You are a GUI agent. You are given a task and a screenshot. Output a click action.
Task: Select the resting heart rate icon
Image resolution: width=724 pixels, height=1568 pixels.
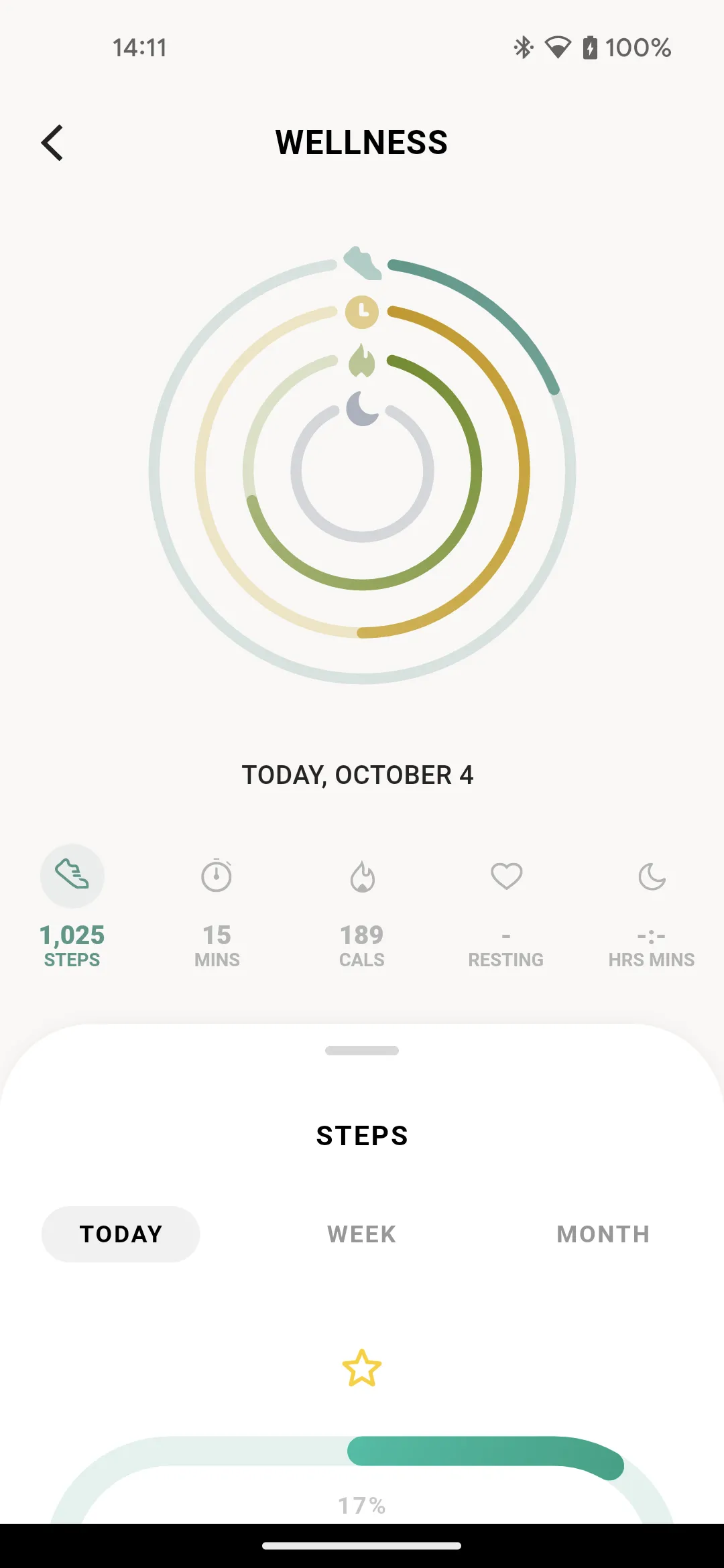(x=506, y=876)
